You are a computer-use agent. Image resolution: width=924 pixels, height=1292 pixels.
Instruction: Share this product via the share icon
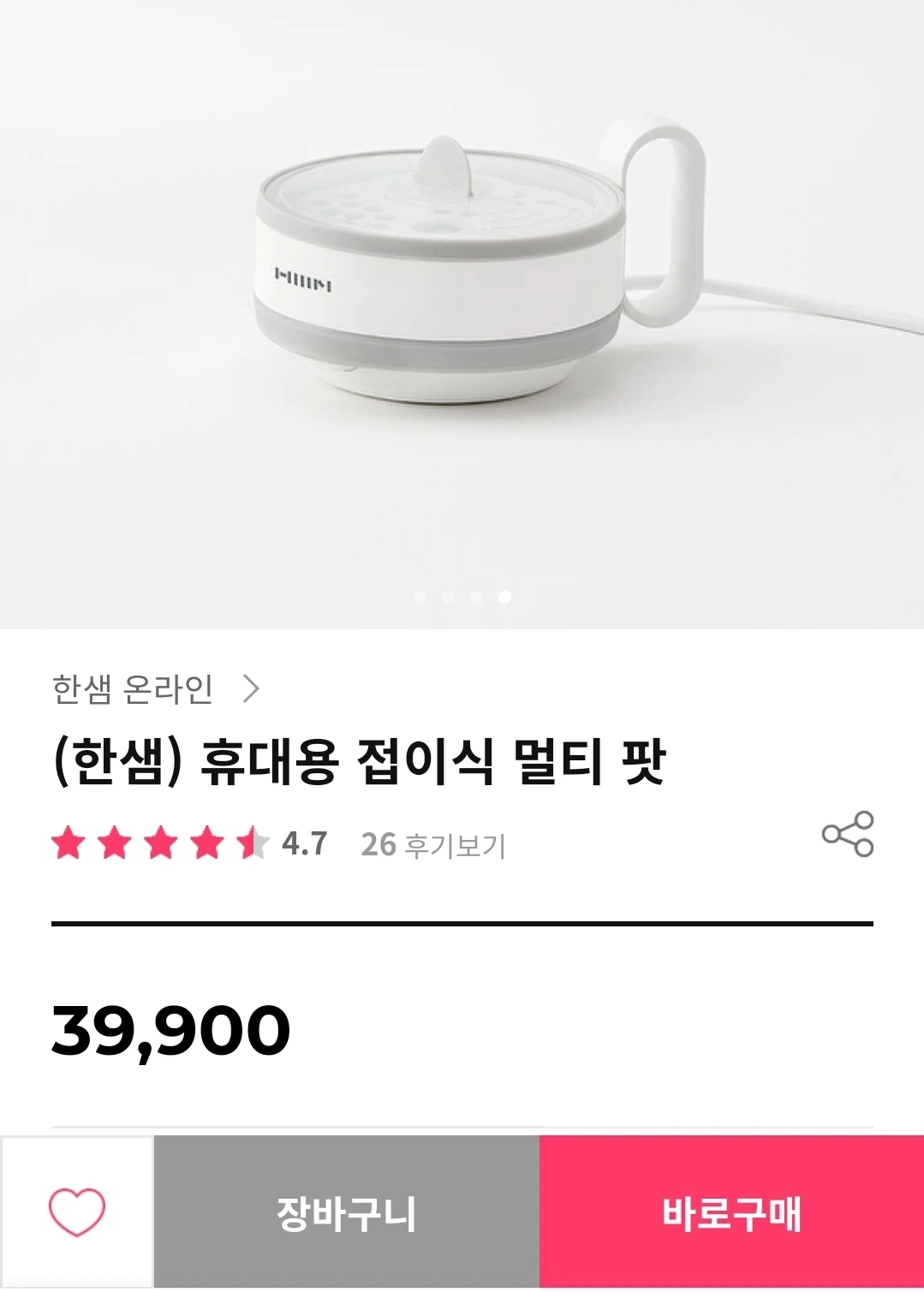coord(847,834)
